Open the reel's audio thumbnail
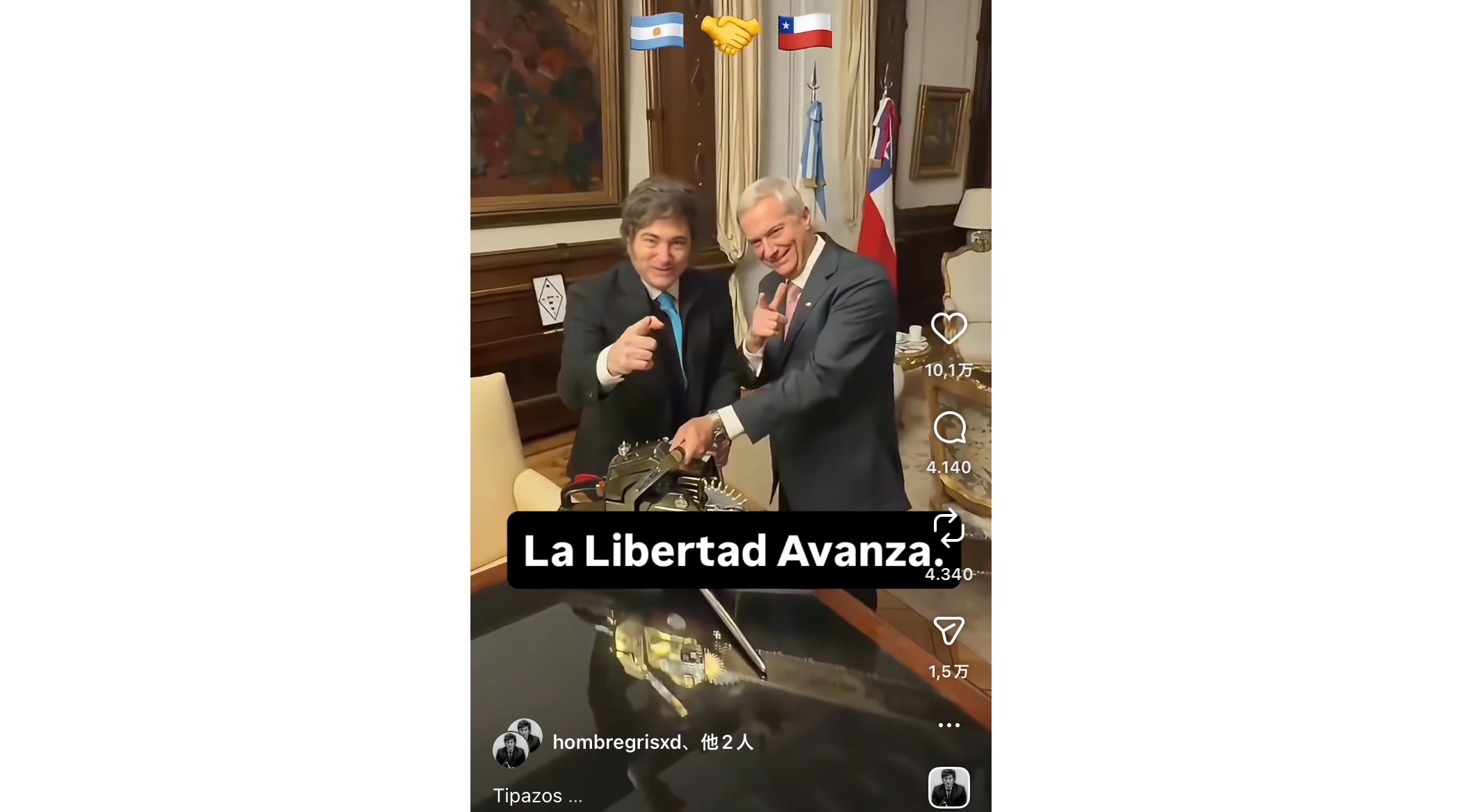 pos(948,788)
